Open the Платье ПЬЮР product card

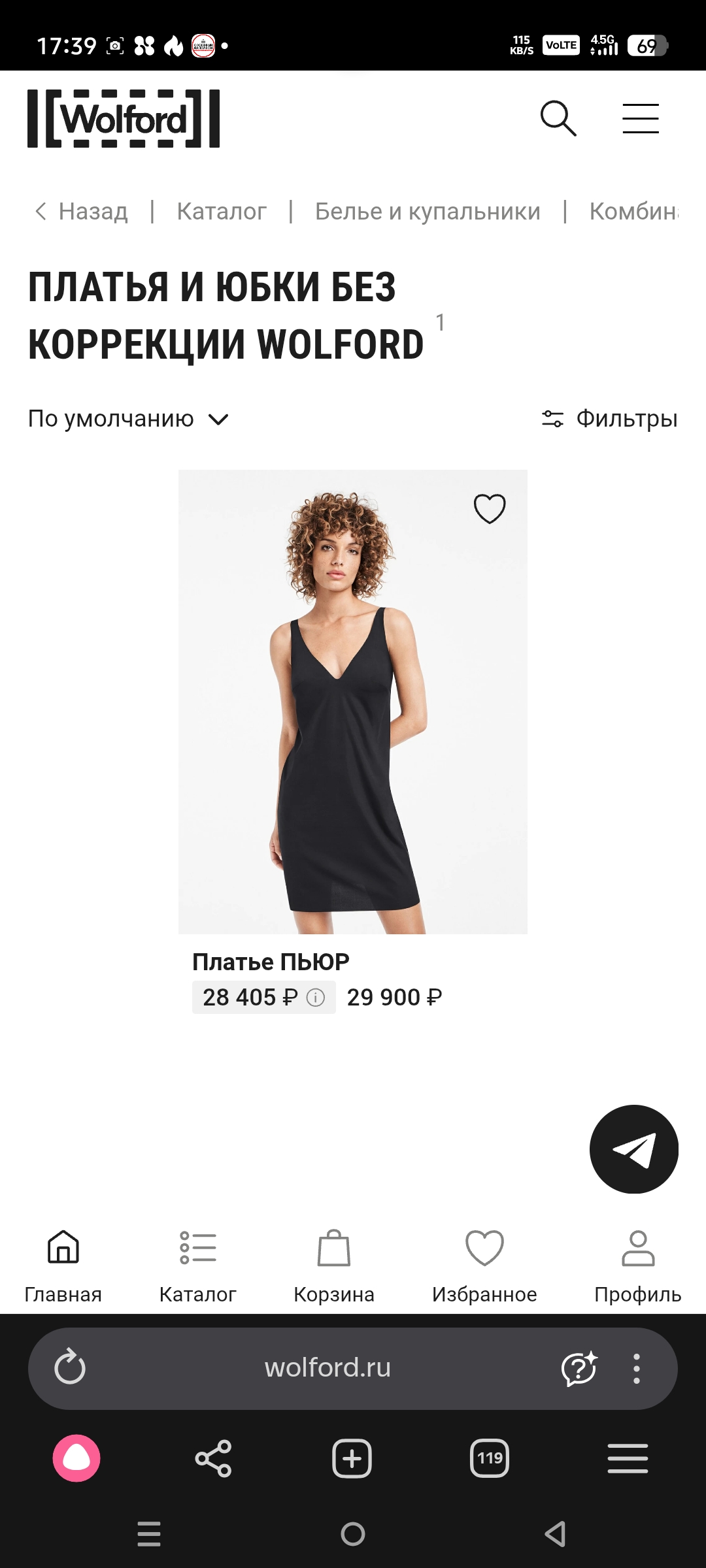[x=353, y=702]
